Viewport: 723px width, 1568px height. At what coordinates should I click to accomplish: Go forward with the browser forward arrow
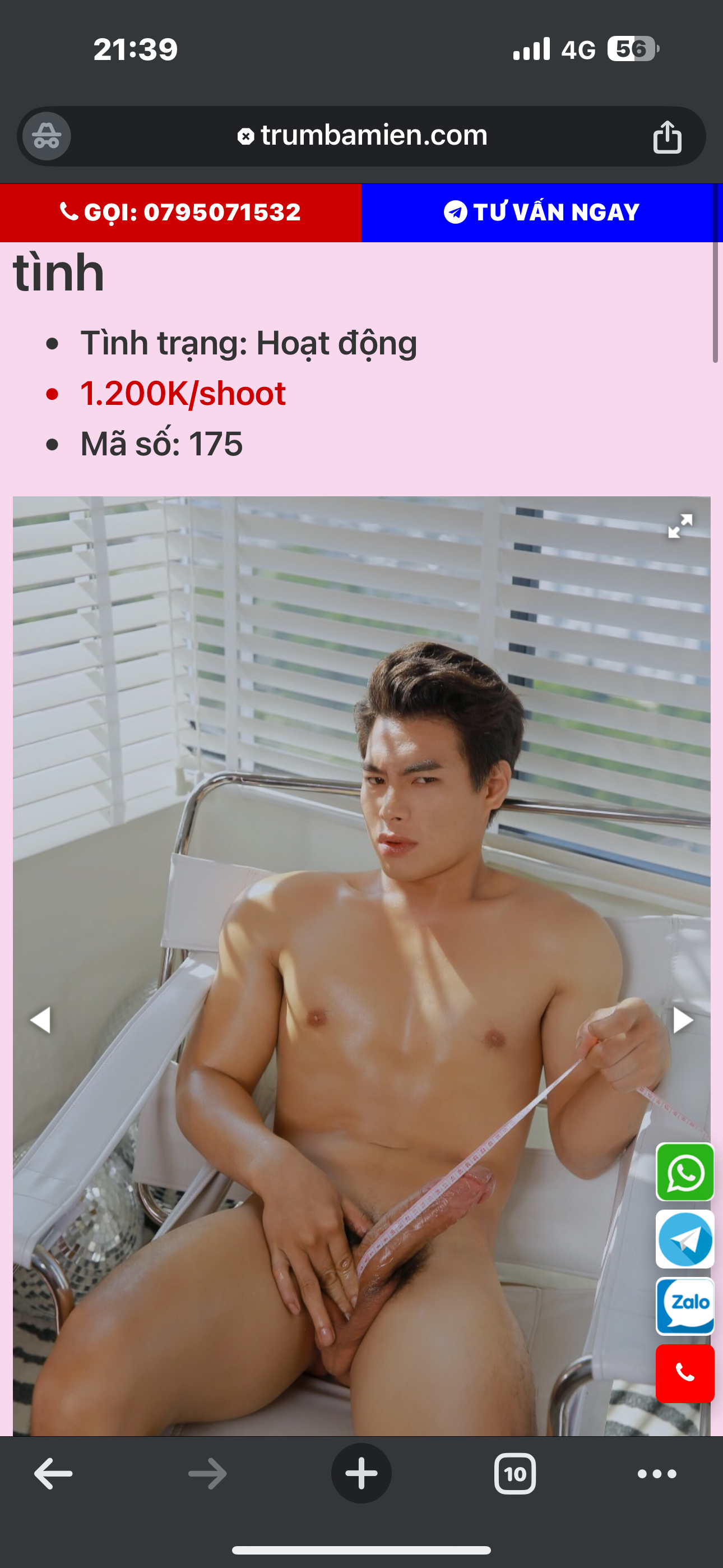pyautogui.click(x=207, y=1474)
